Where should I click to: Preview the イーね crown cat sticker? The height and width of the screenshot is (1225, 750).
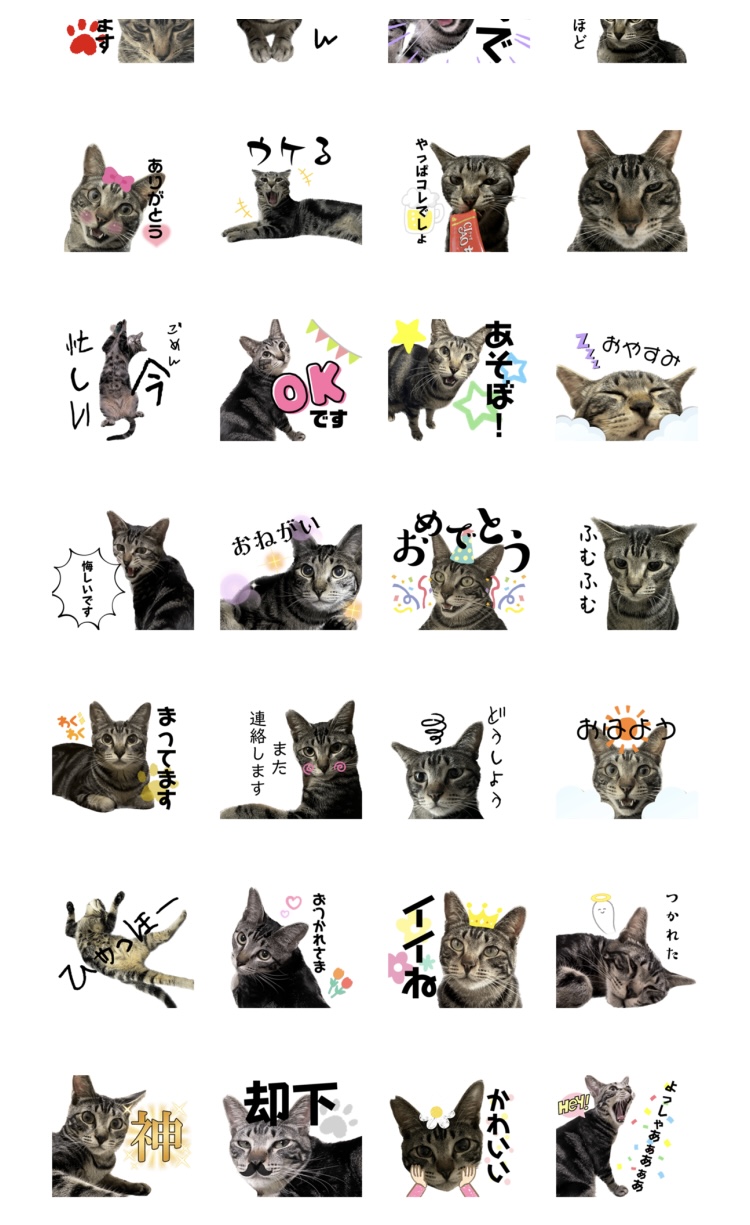pos(457,947)
